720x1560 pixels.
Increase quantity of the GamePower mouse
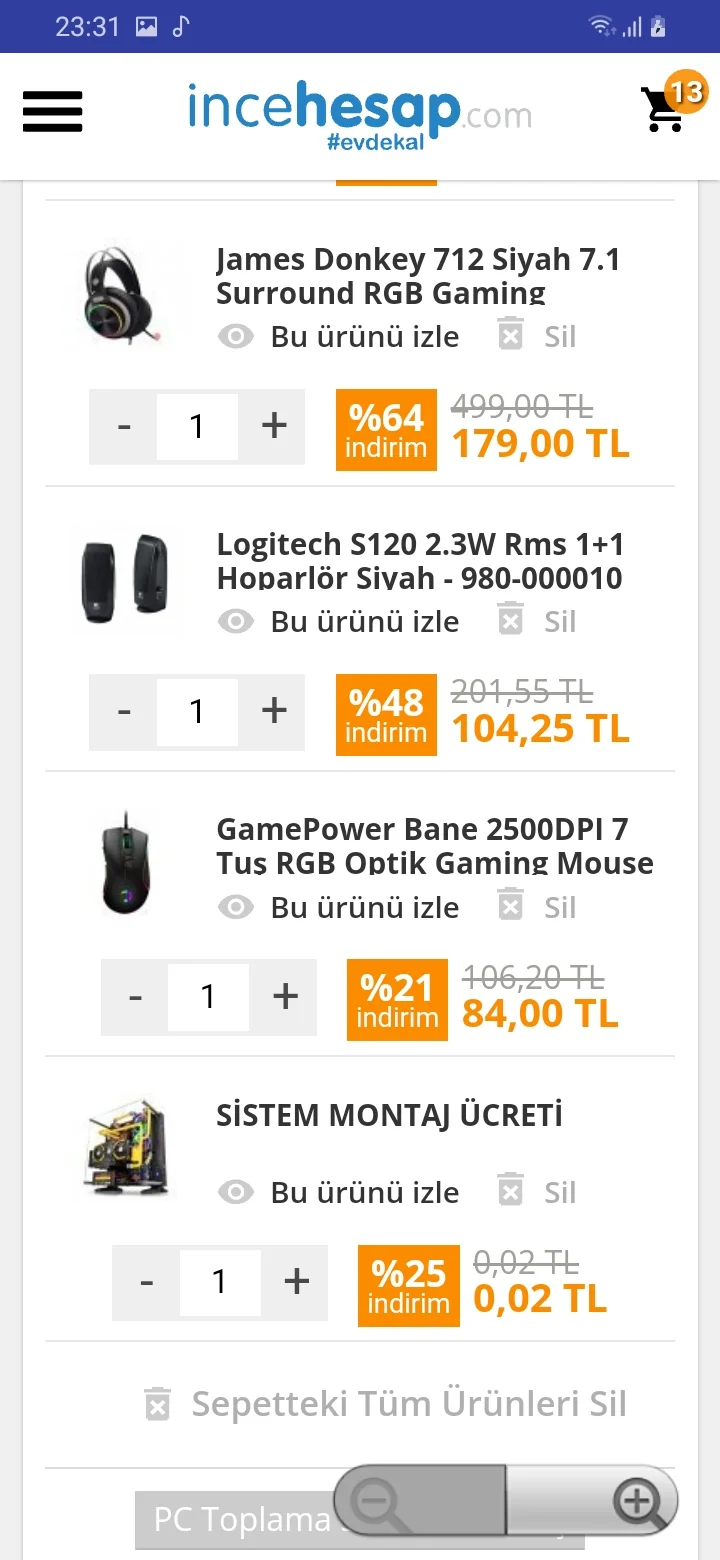284,996
